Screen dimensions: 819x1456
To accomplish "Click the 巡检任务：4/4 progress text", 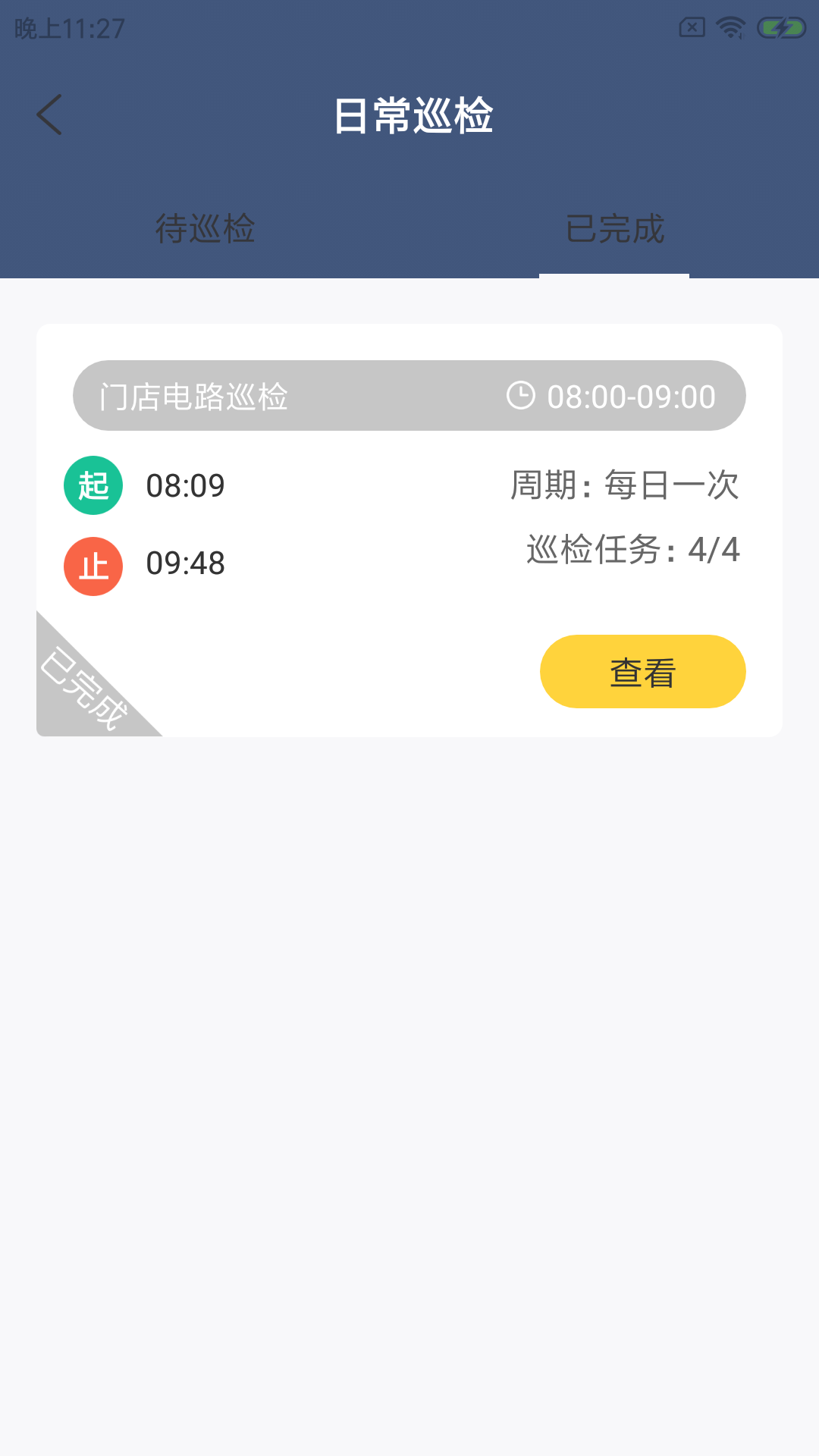I will pos(634,552).
